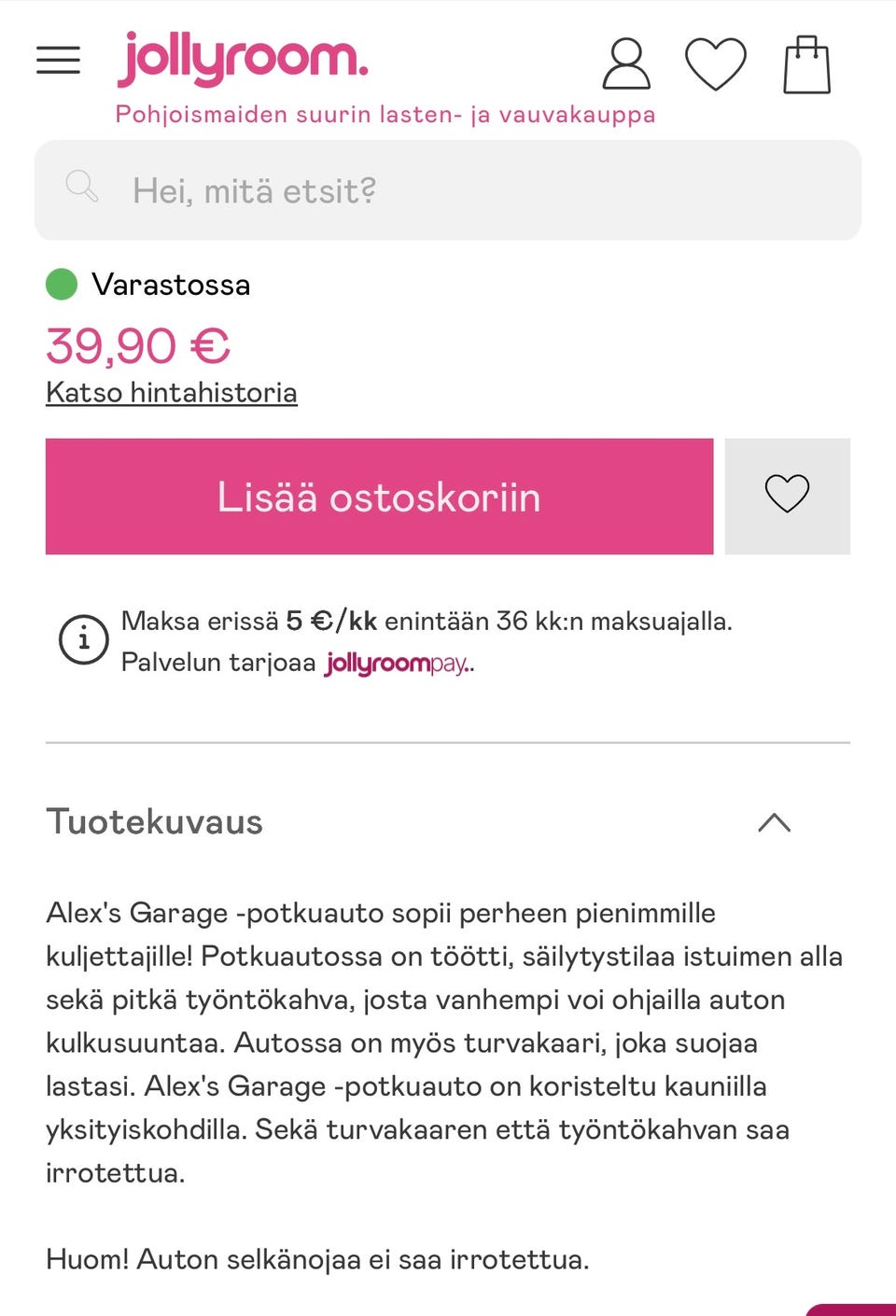Viewport: 896px width, 1316px height.
Task: Click the green Varastossa stock indicator
Action: click(61, 283)
